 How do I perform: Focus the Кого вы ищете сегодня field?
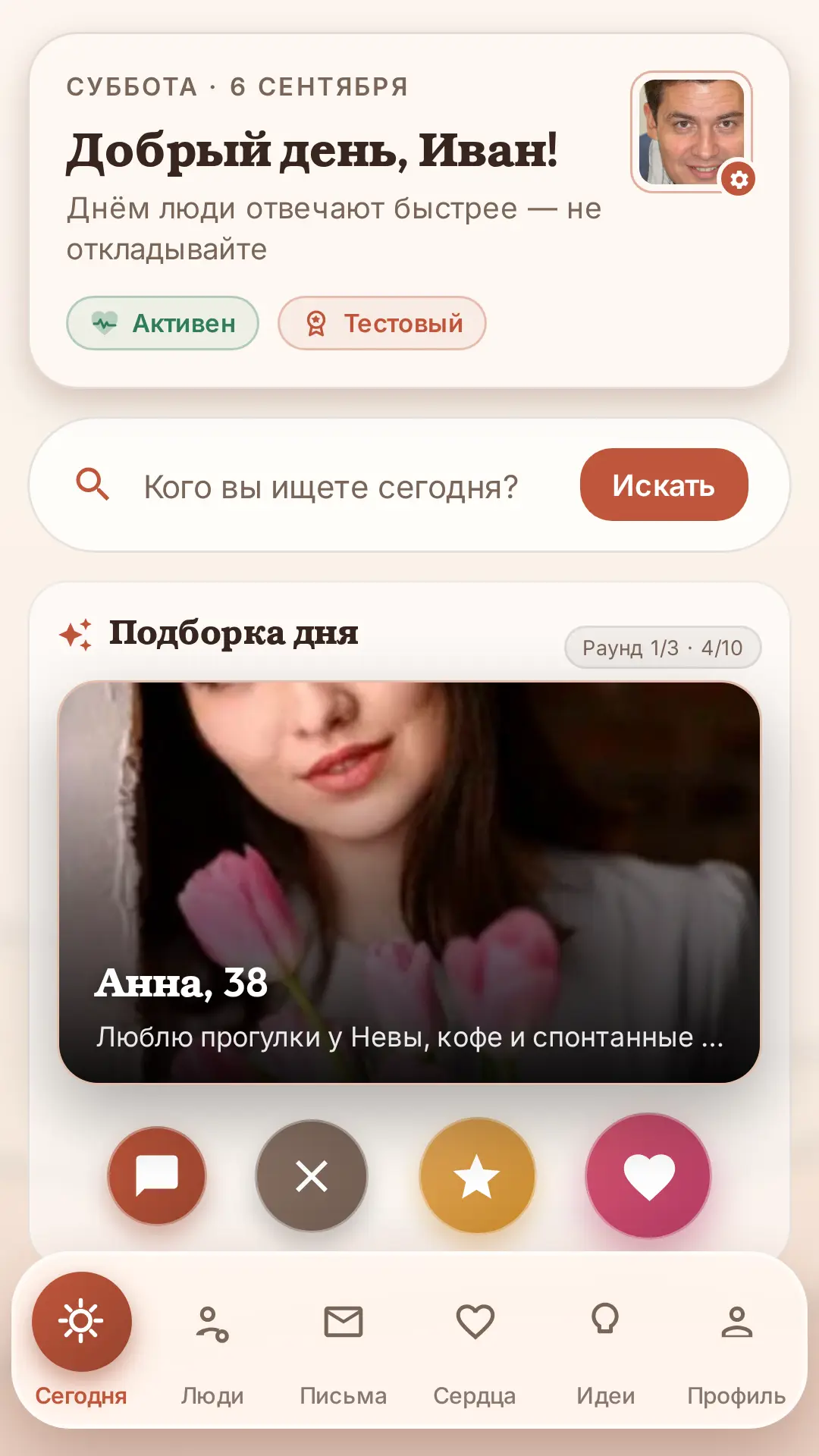point(331,487)
